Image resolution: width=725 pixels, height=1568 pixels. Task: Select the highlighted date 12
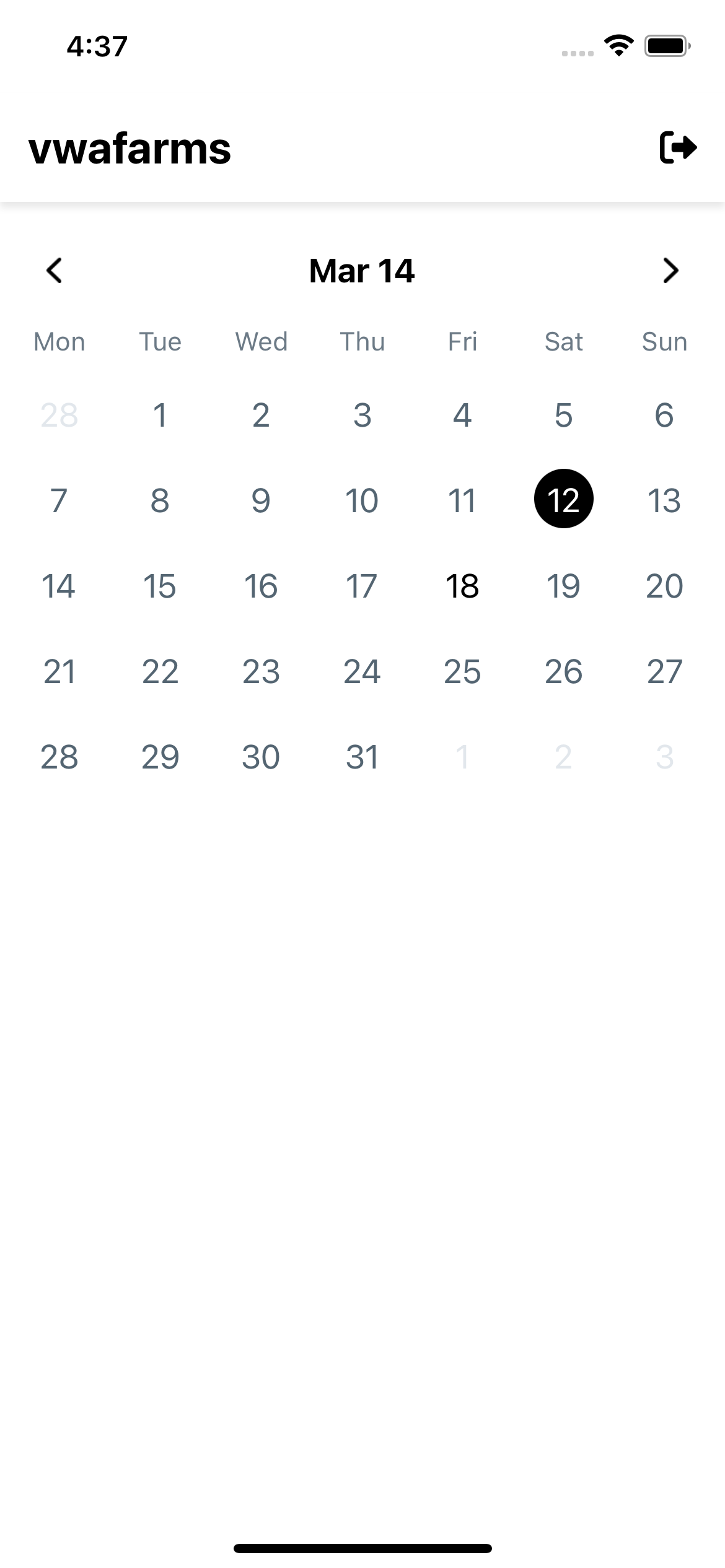click(x=563, y=499)
